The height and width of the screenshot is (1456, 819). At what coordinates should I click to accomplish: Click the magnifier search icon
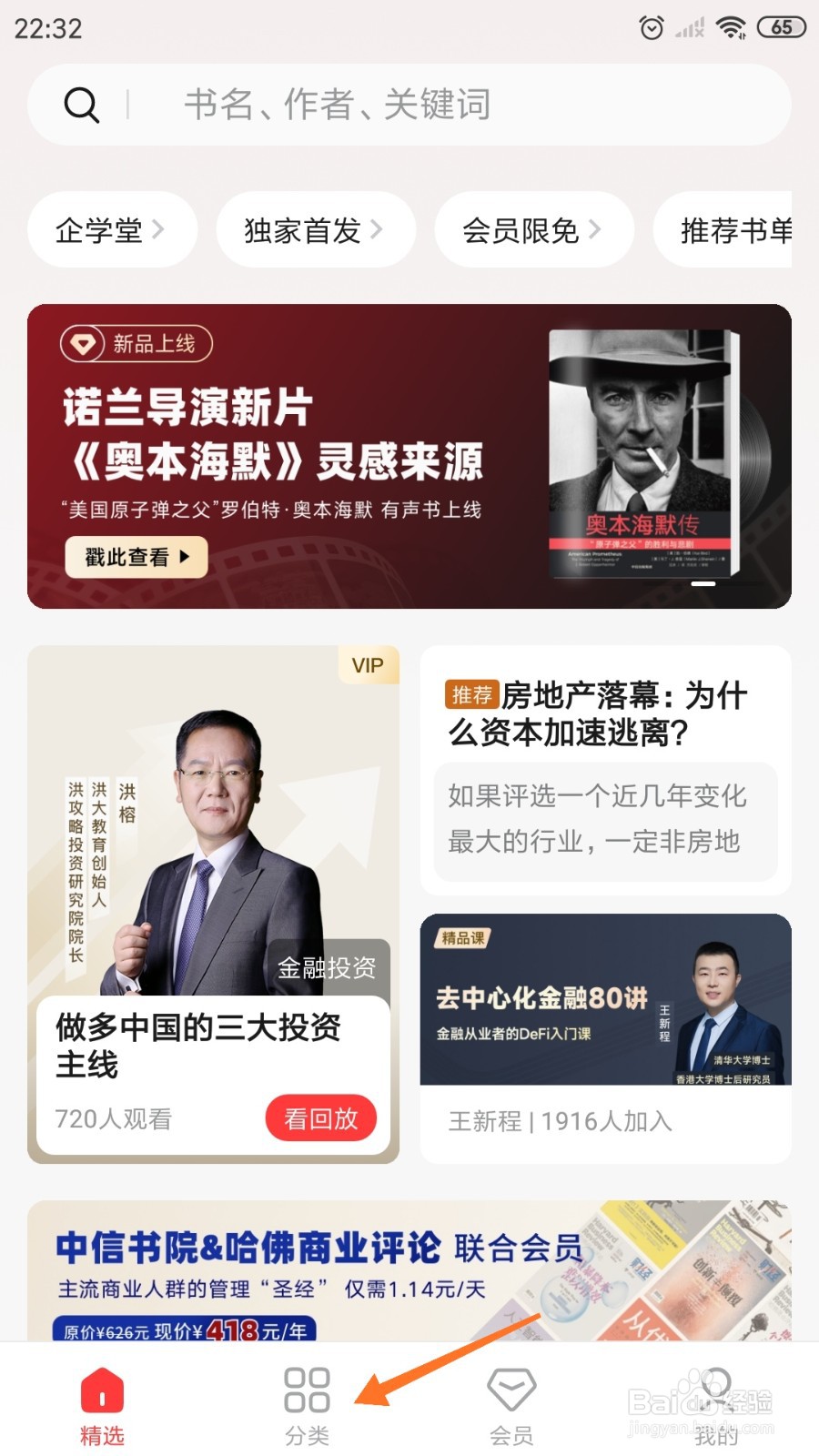(x=82, y=105)
